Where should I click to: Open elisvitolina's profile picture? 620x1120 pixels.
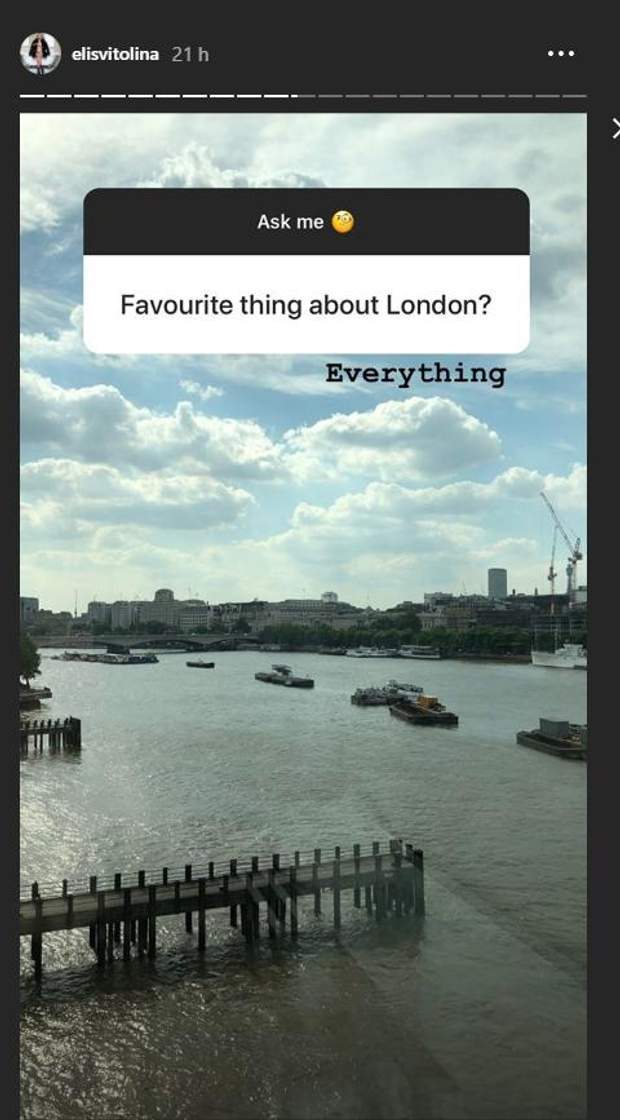pos(40,54)
